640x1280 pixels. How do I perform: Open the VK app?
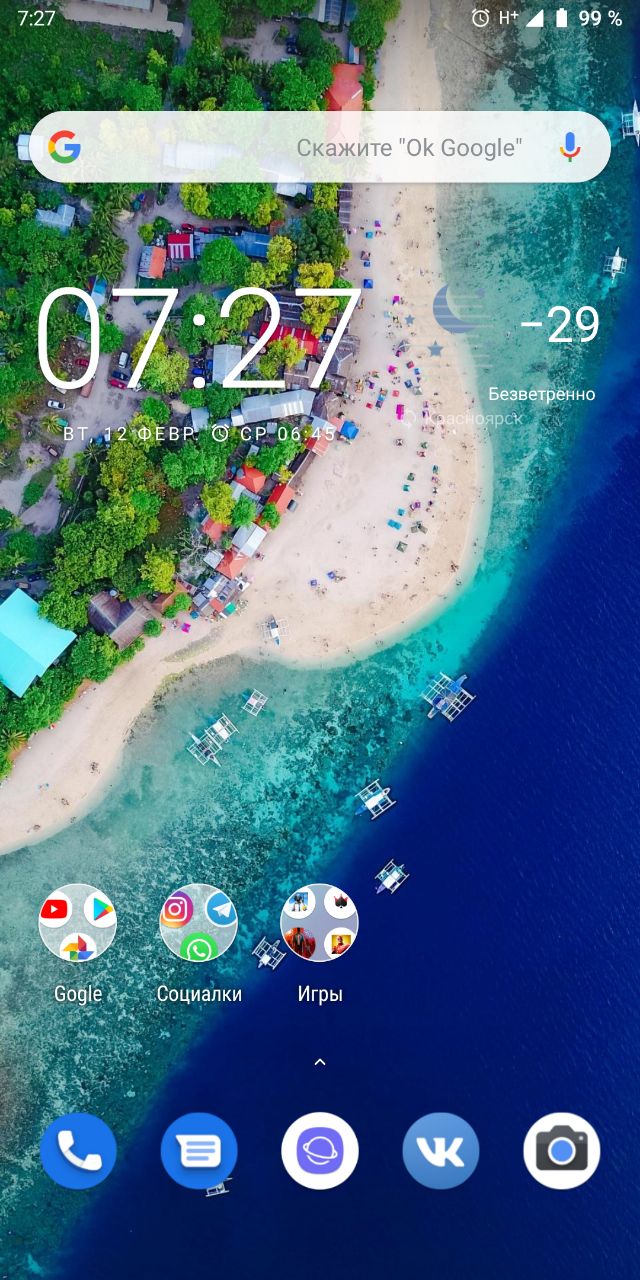click(x=441, y=1151)
